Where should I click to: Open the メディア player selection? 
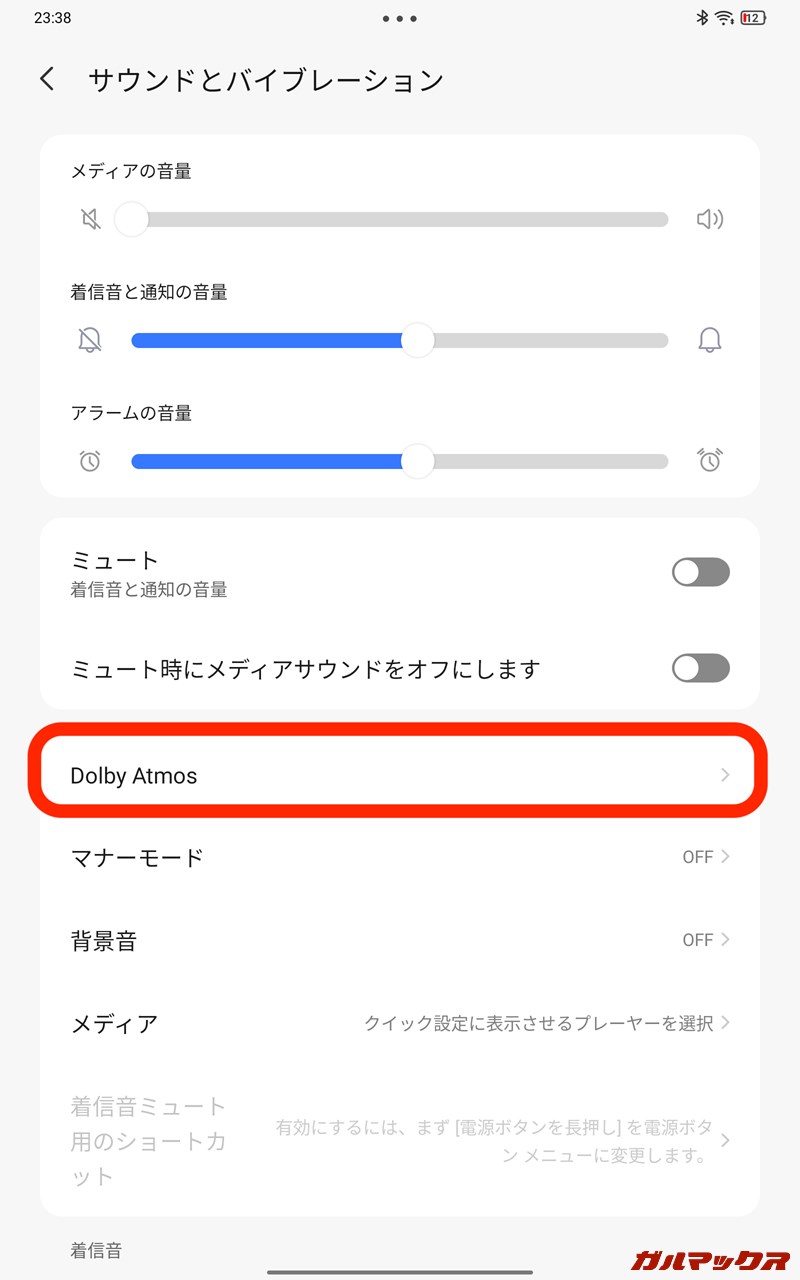pyautogui.click(x=400, y=1023)
